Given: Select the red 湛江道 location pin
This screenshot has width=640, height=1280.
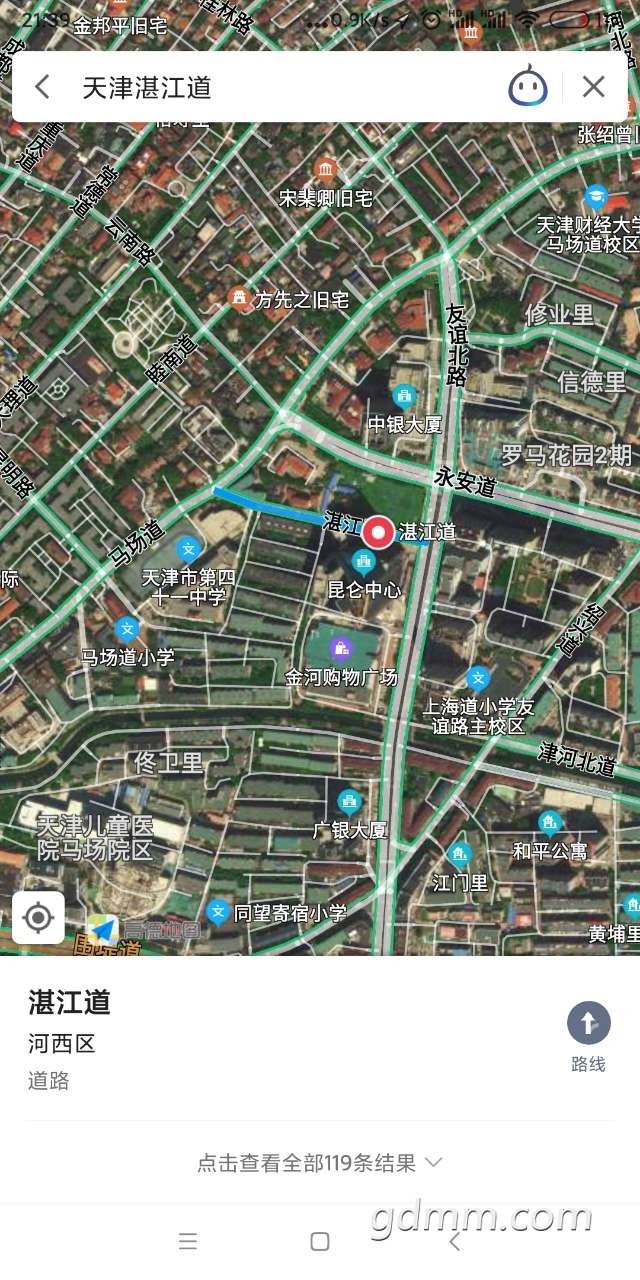Looking at the screenshot, I should pyautogui.click(x=378, y=532).
